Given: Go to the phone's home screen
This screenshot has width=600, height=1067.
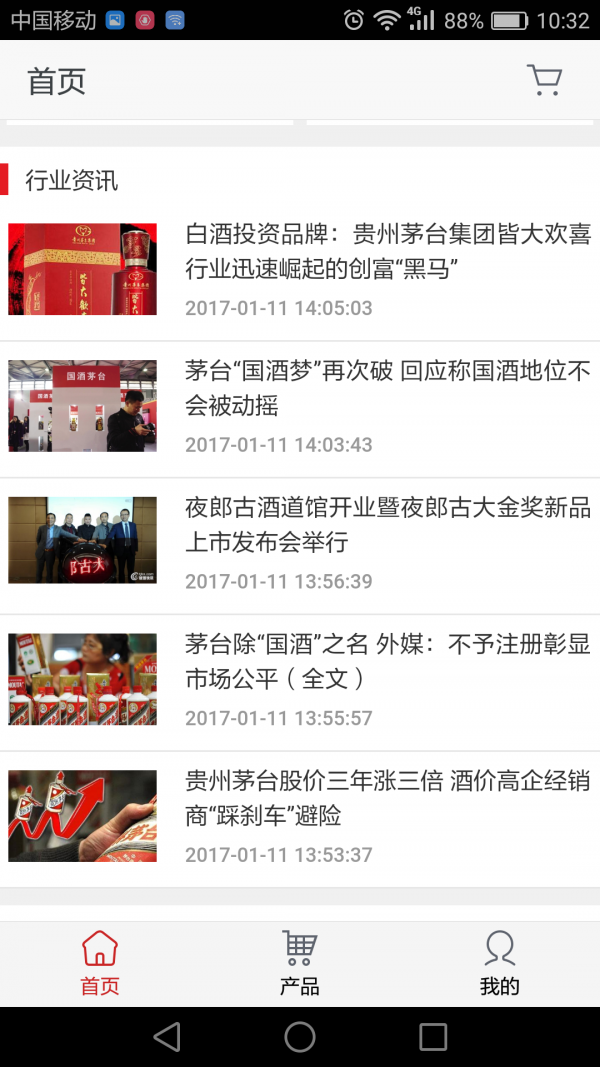Looking at the screenshot, I should pyautogui.click(x=300, y=1037).
